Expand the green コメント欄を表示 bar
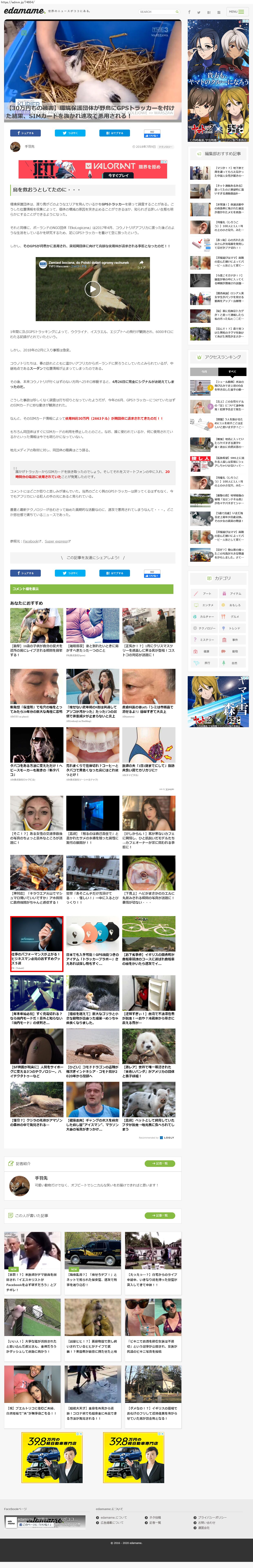Screen dimensions: 253x1568 (x=91, y=589)
